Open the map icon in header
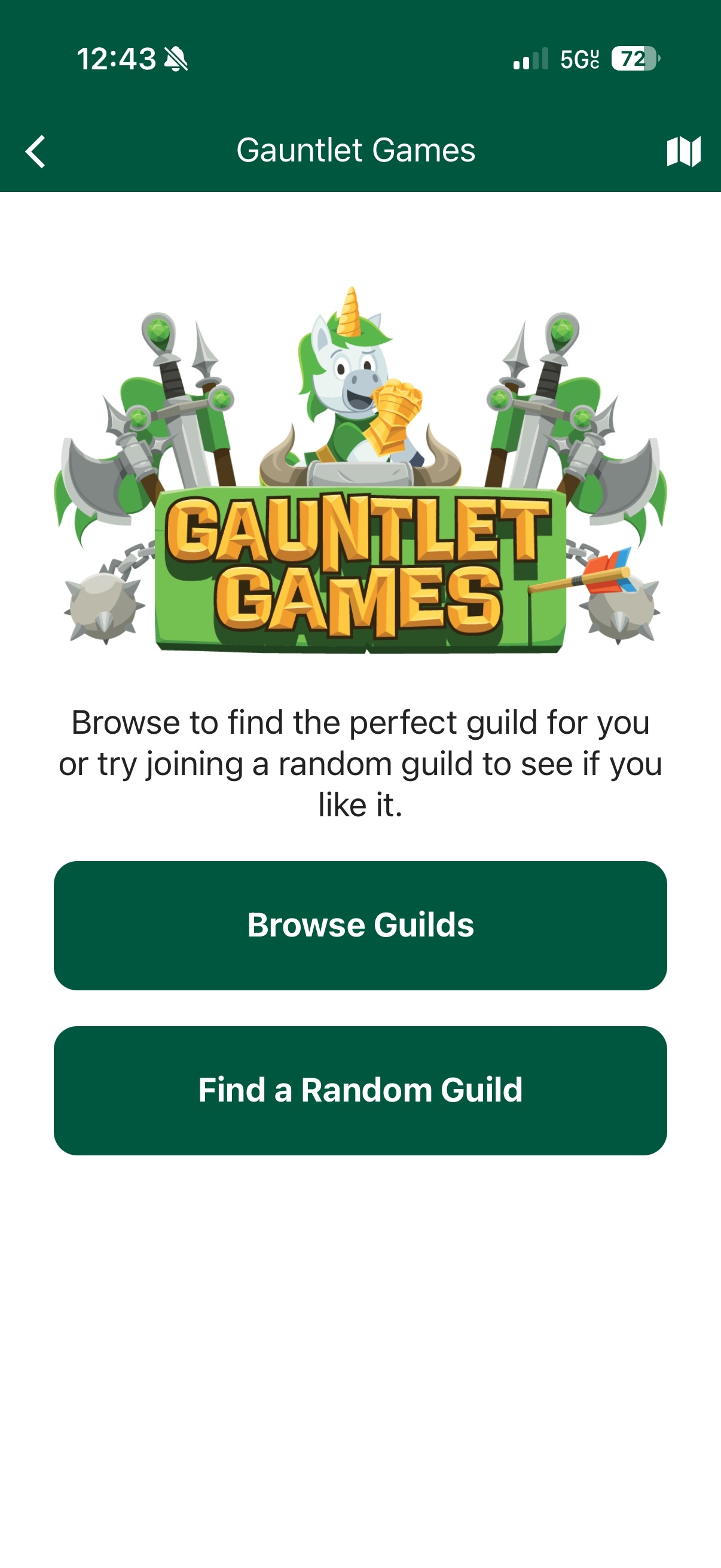The image size is (721, 1568). coord(683,151)
